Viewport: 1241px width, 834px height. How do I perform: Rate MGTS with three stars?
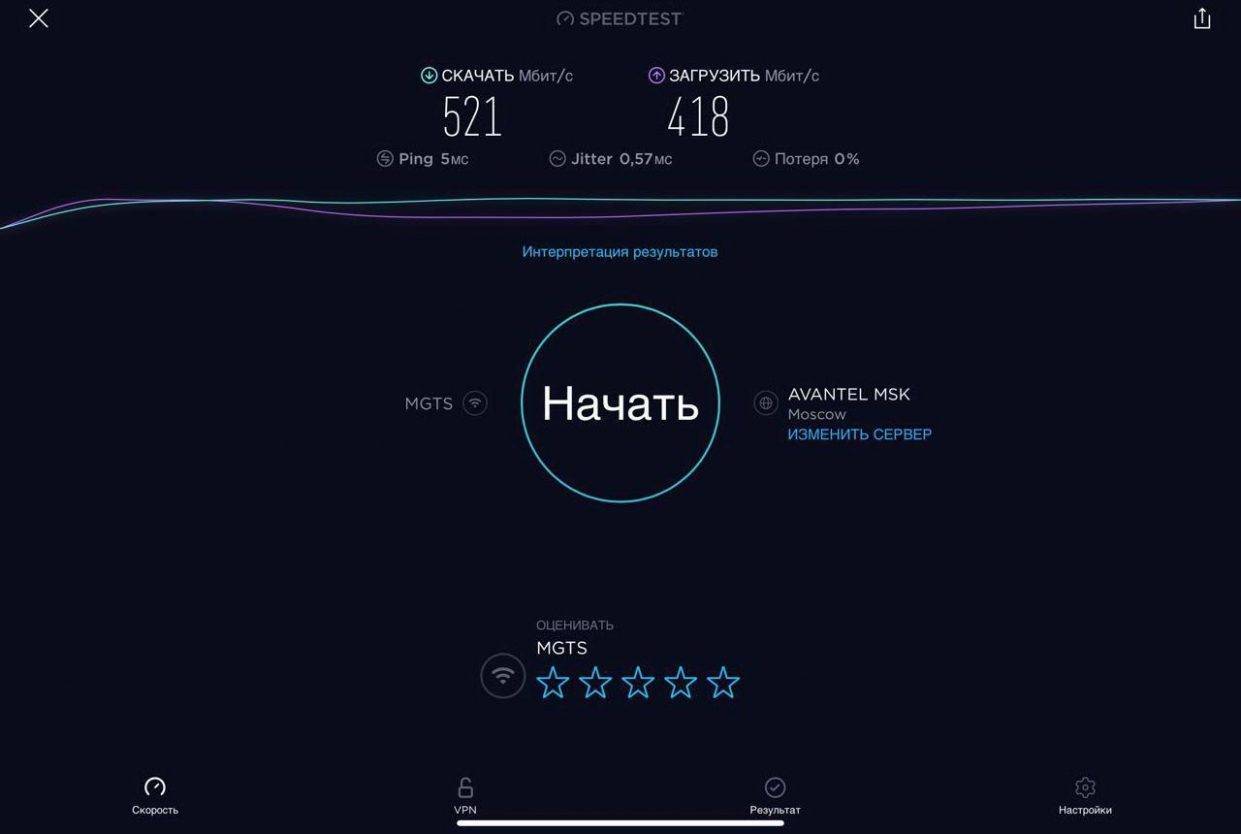[638, 683]
